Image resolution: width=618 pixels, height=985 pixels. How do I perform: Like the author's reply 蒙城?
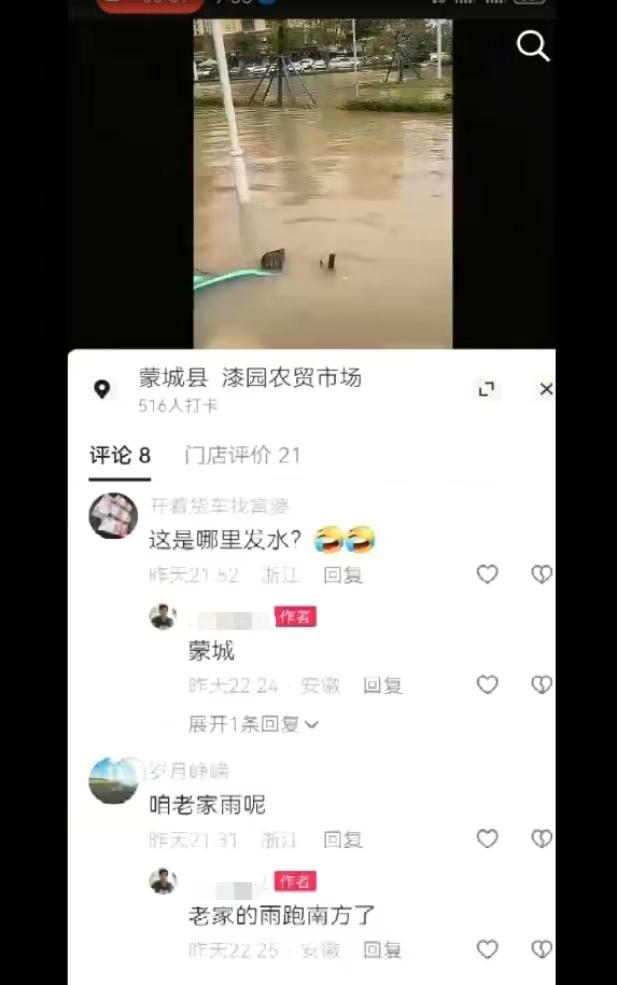coord(487,685)
